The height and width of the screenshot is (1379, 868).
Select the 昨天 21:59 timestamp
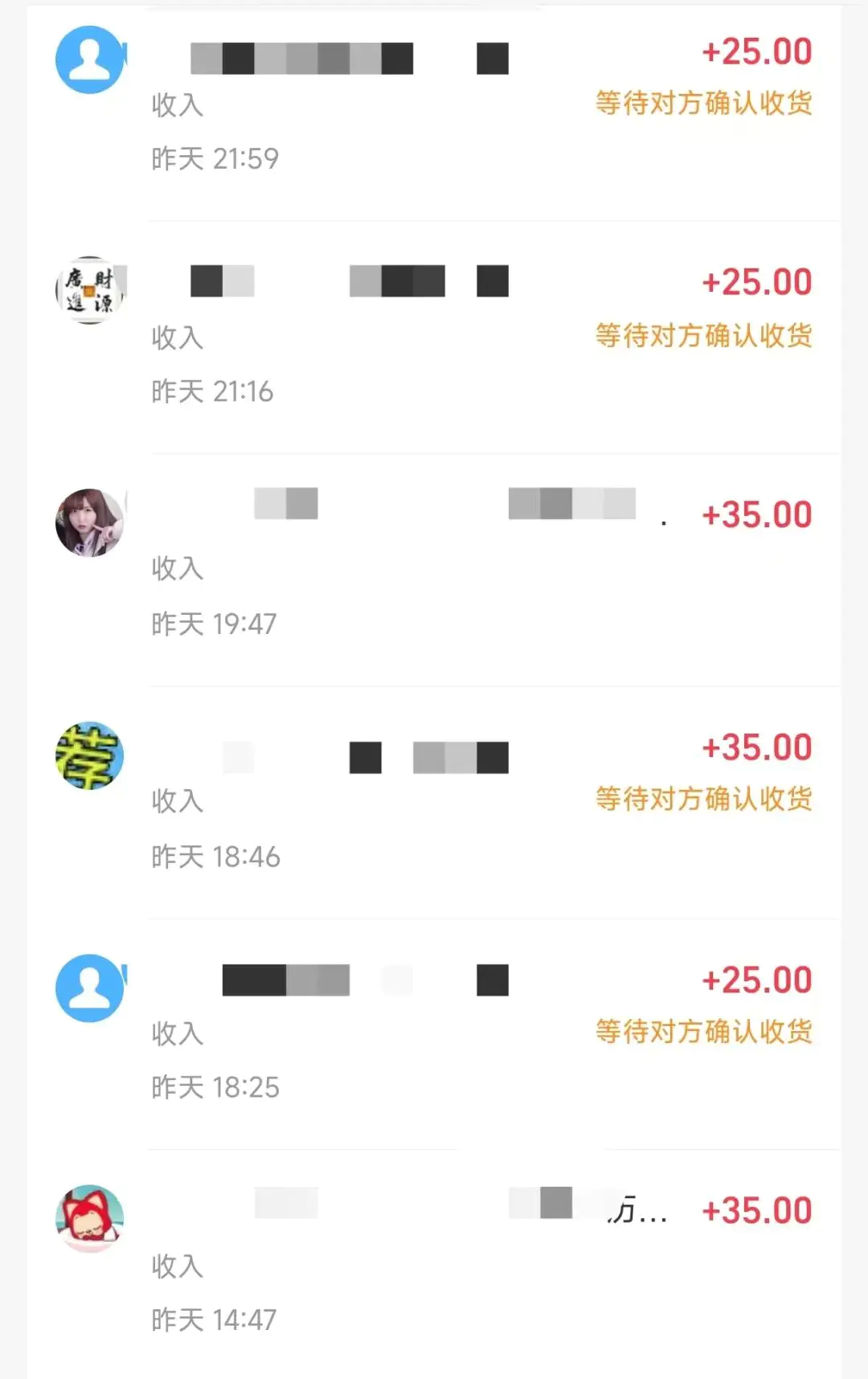coord(215,159)
